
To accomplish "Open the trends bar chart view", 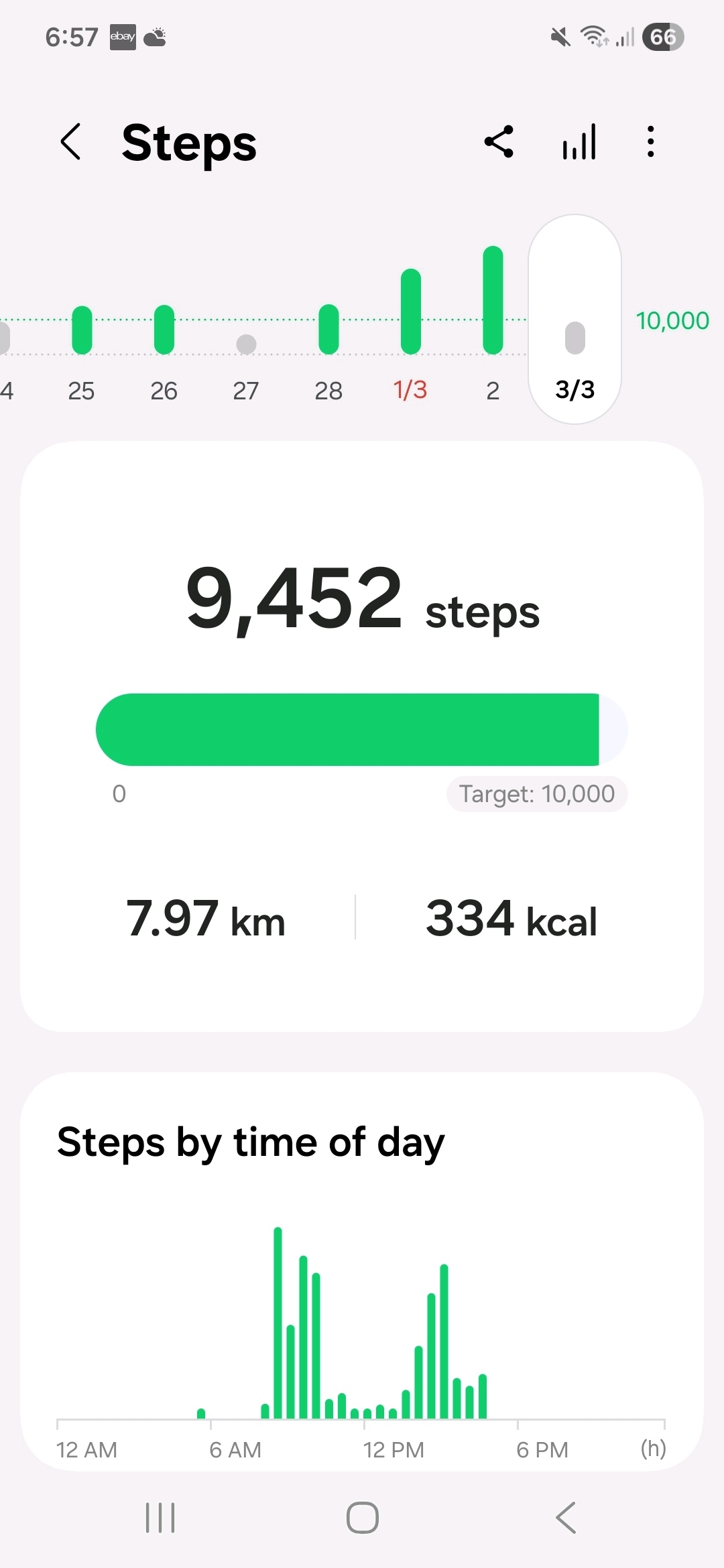I will pyautogui.click(x=579, y=142).
